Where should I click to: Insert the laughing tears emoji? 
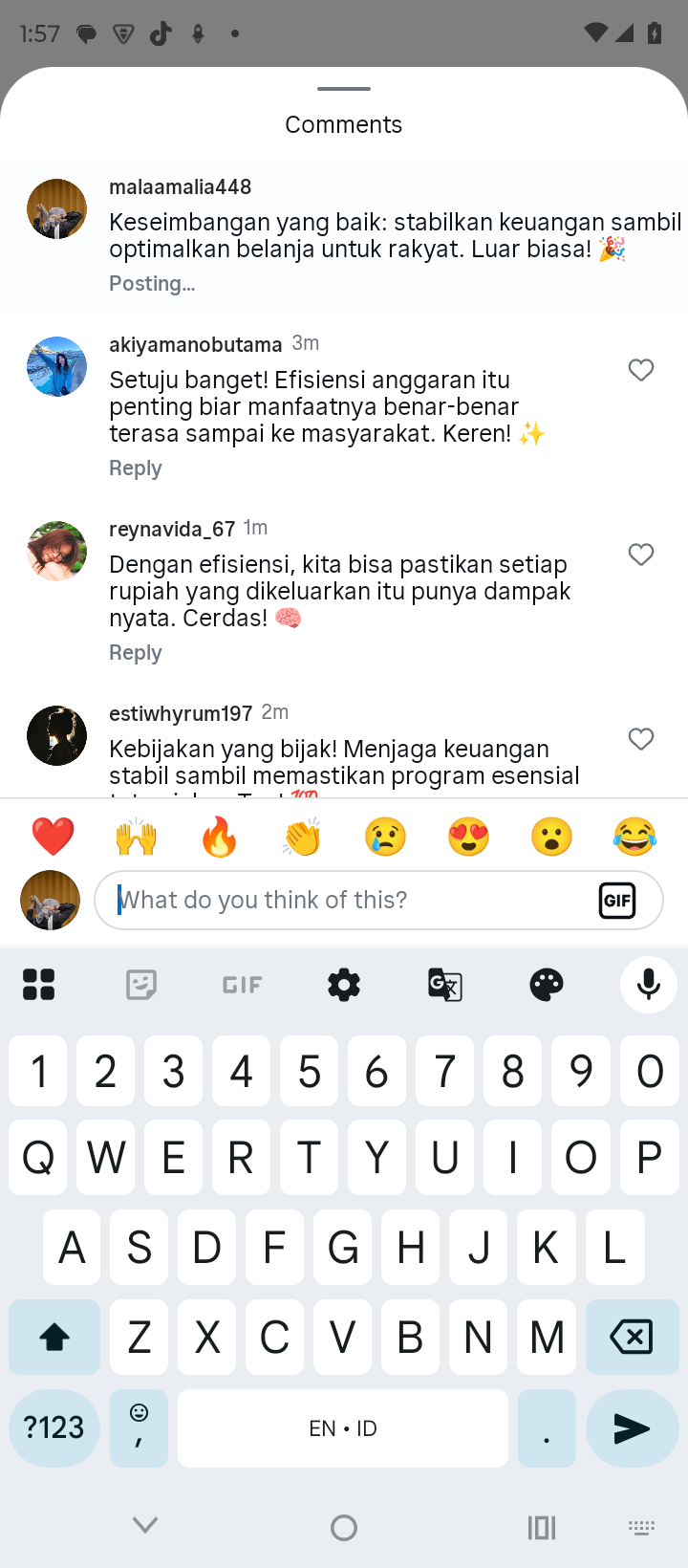(634, 837)
